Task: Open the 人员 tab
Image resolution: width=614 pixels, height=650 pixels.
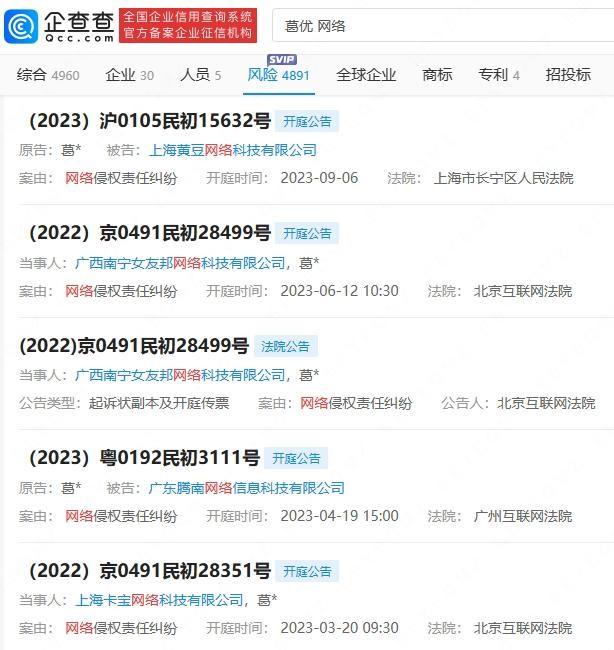Action: (200, 75)
